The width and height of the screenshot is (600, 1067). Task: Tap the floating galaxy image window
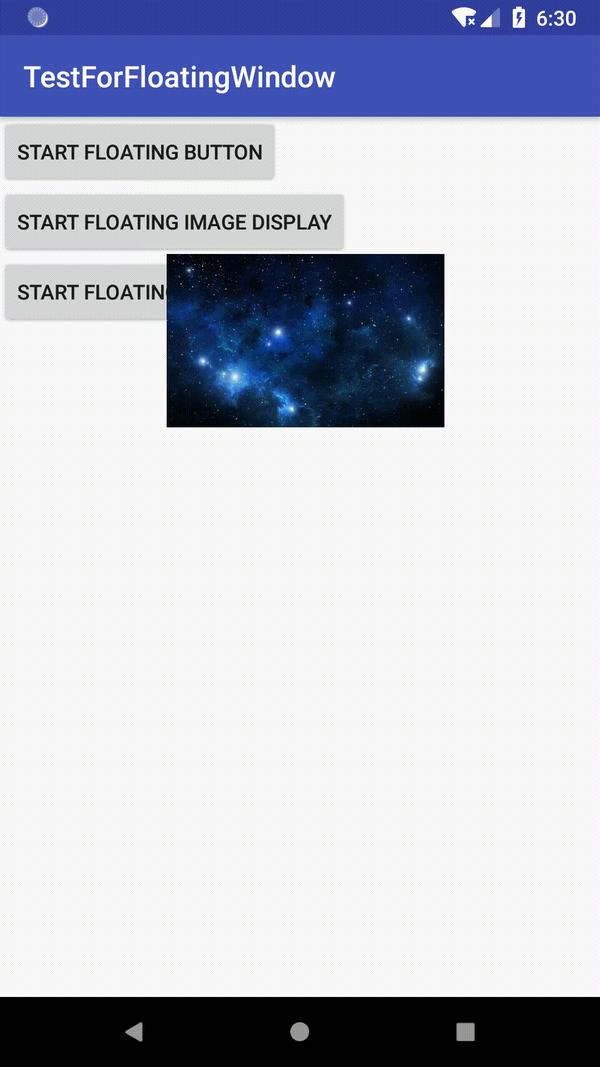tap(305, 340)
